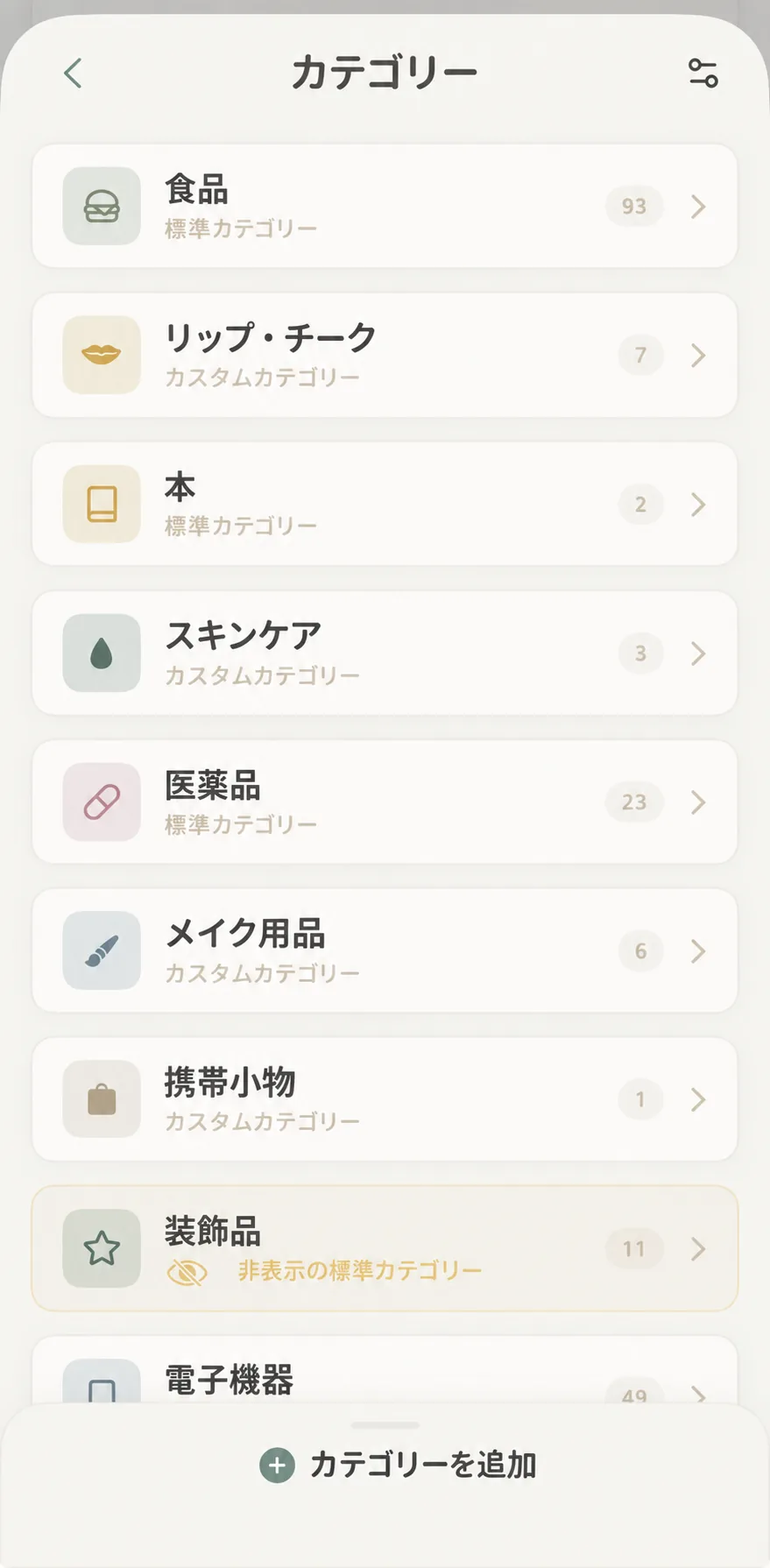This screenshot has width=770, height=1568.
Task: Select the 本 category row
Action: pos(385,504)
